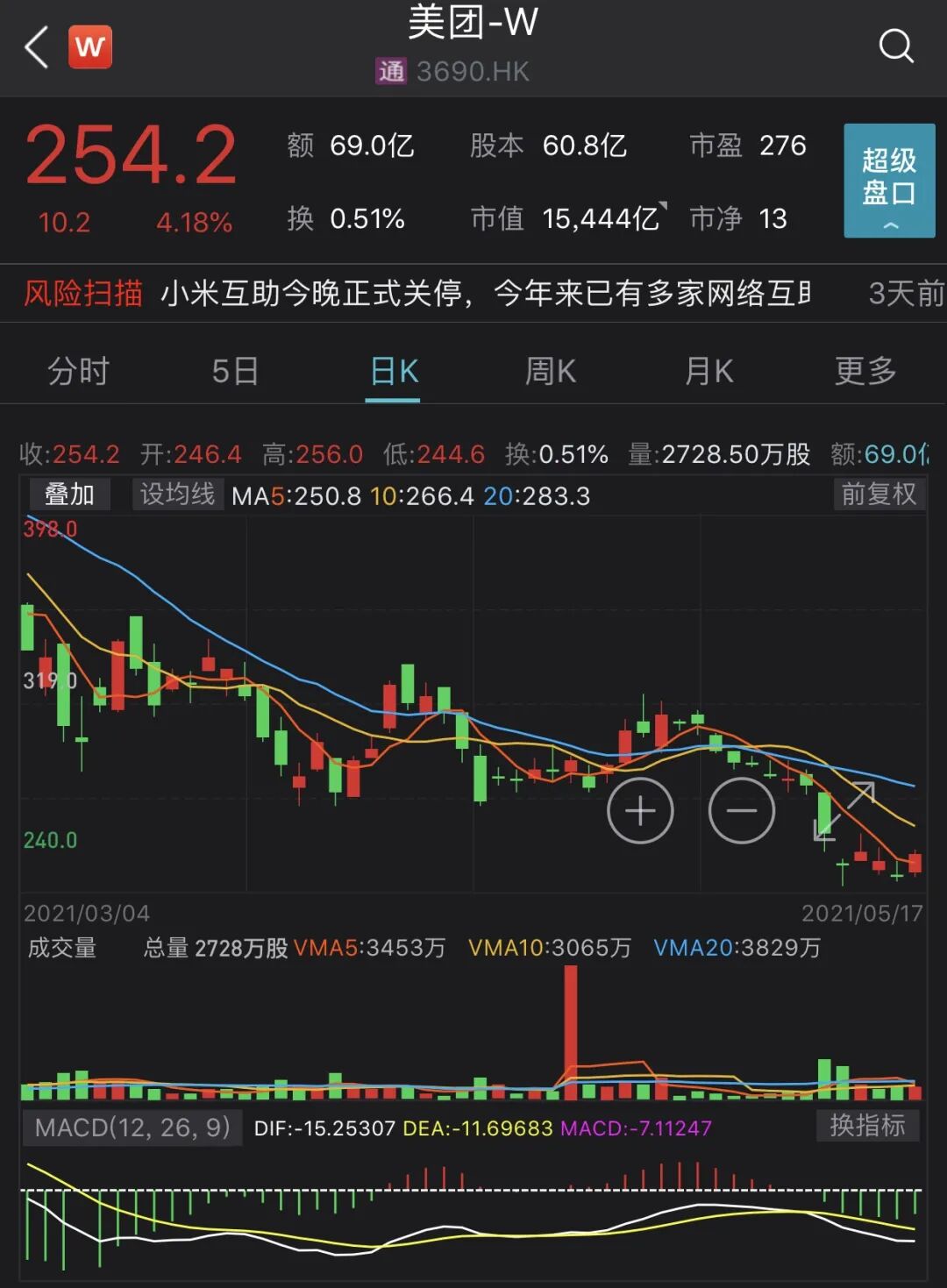Zoom out the K-line chart
This screenshot has height=1288, width=947.
click(742, 811)
